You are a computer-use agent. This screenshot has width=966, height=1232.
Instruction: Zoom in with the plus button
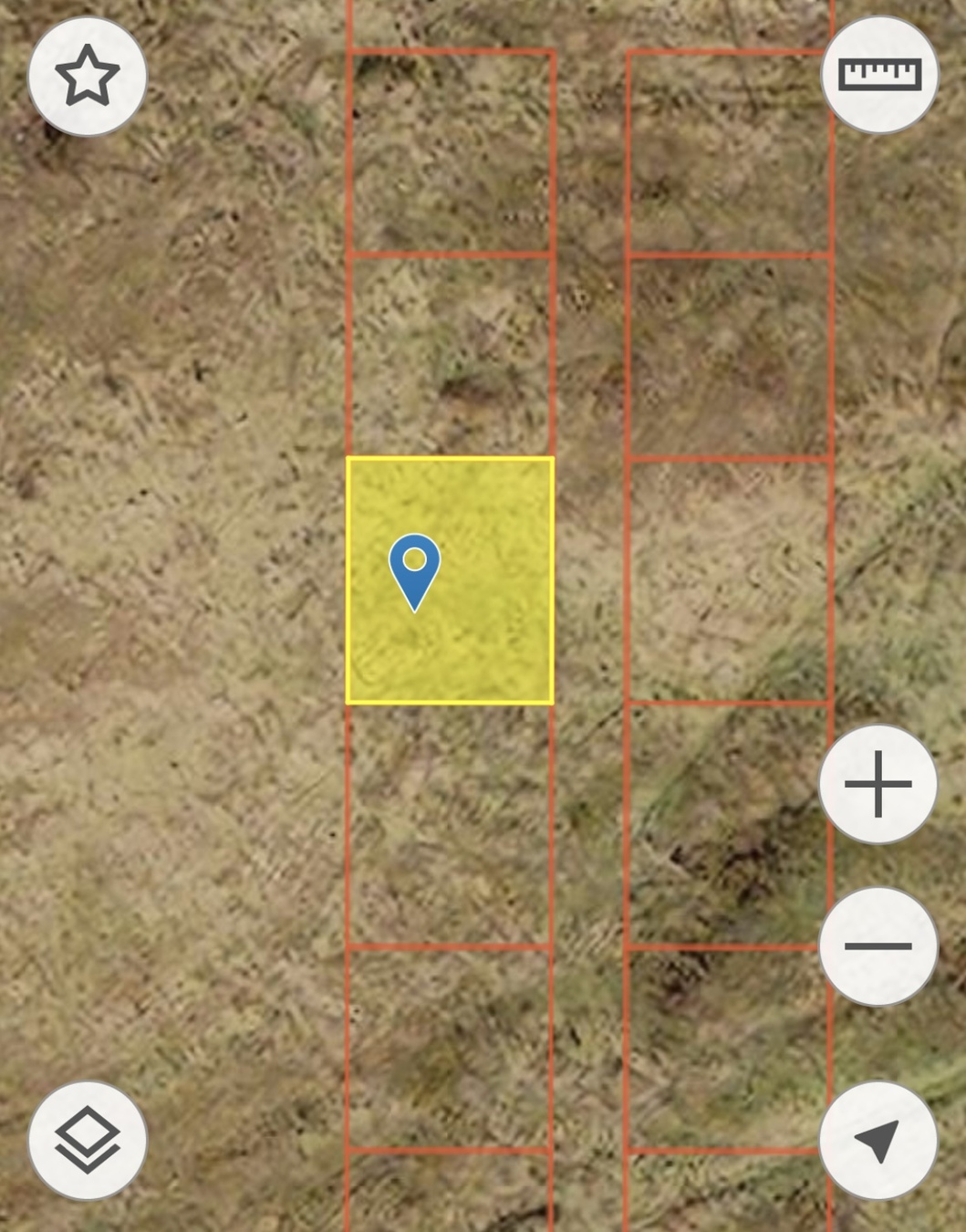[878, 784]
